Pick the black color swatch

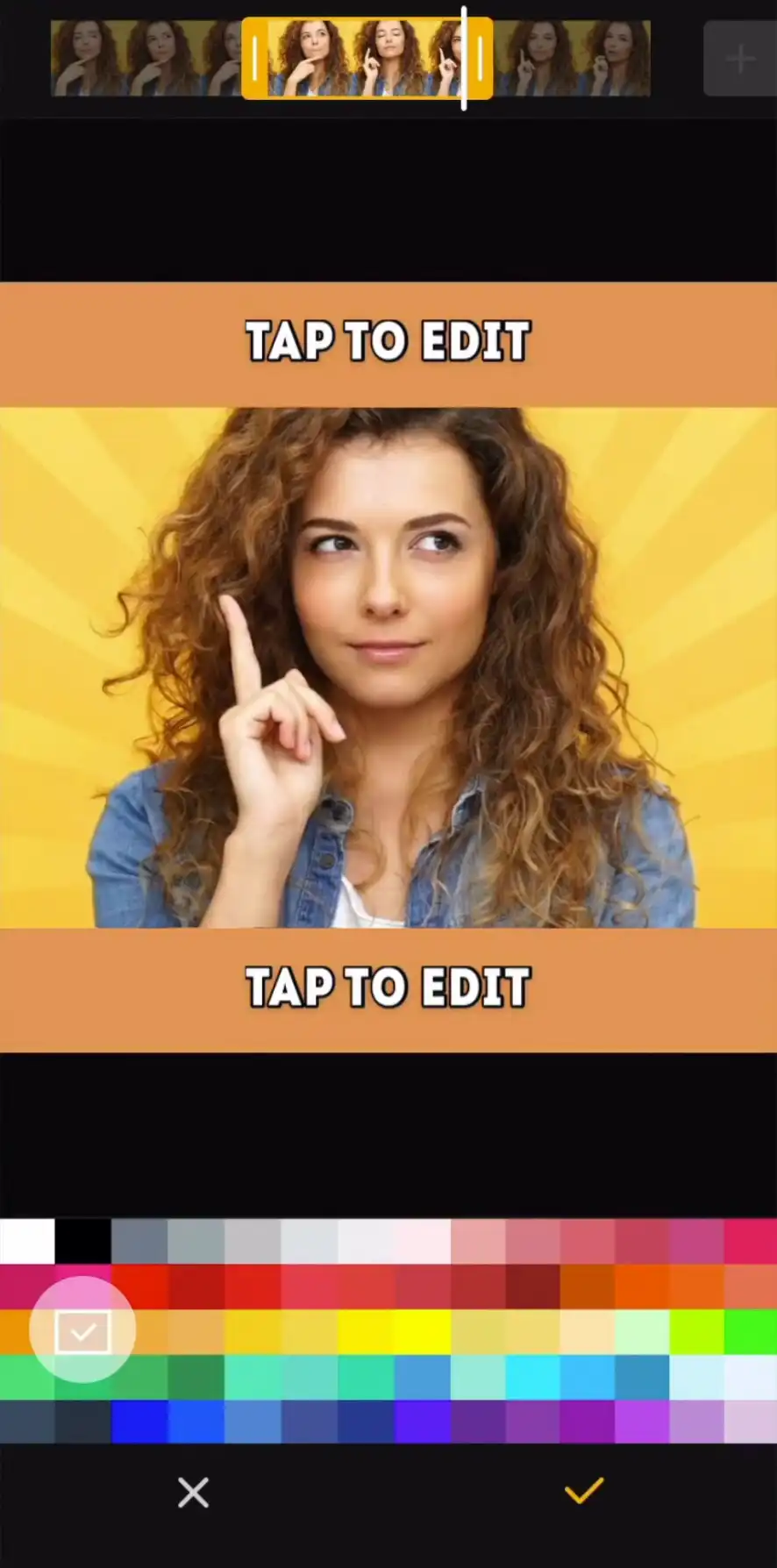coord(83,1241)
